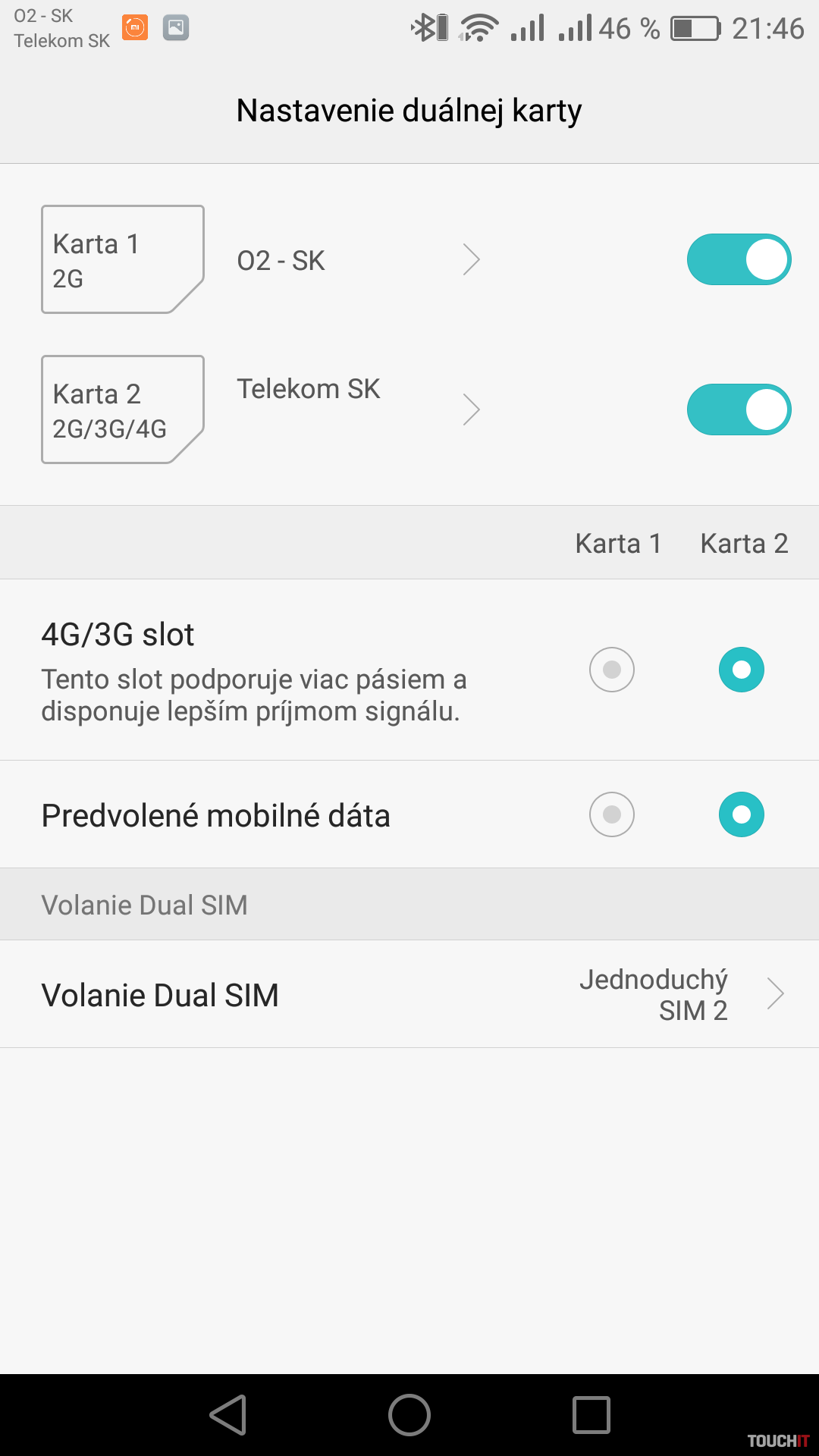Screen dimensions: 819x1456
Task: Disable the Karta 1 O2 - SK switch
Action: point(739,259)
